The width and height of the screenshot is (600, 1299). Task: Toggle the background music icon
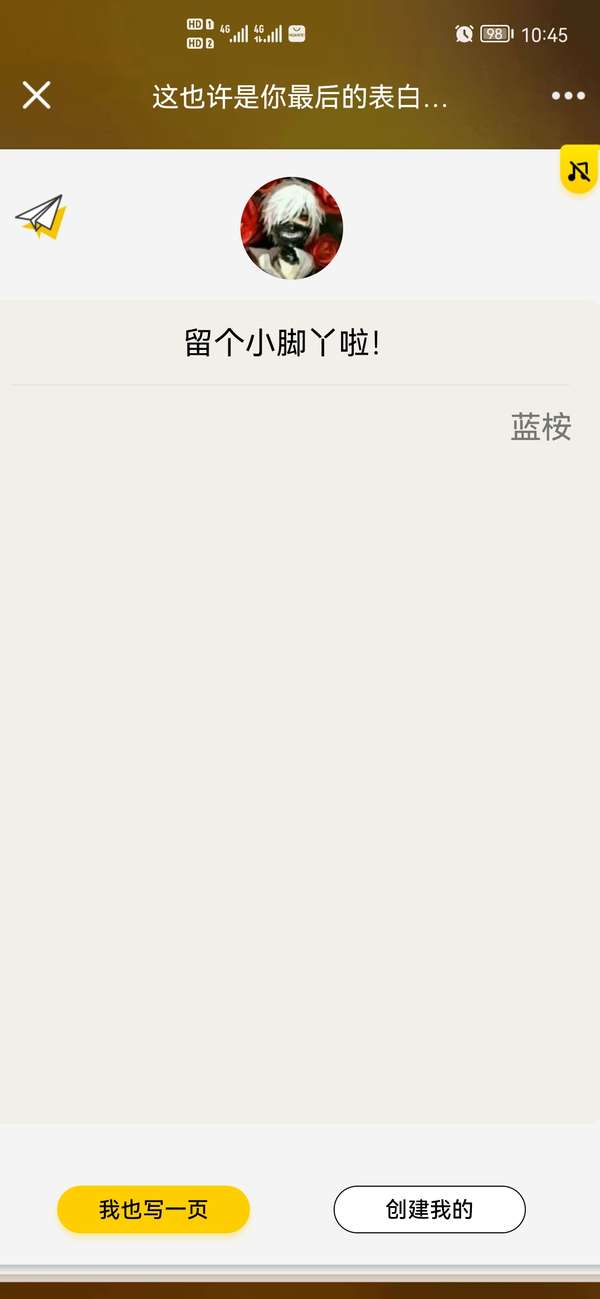(579, 170)
